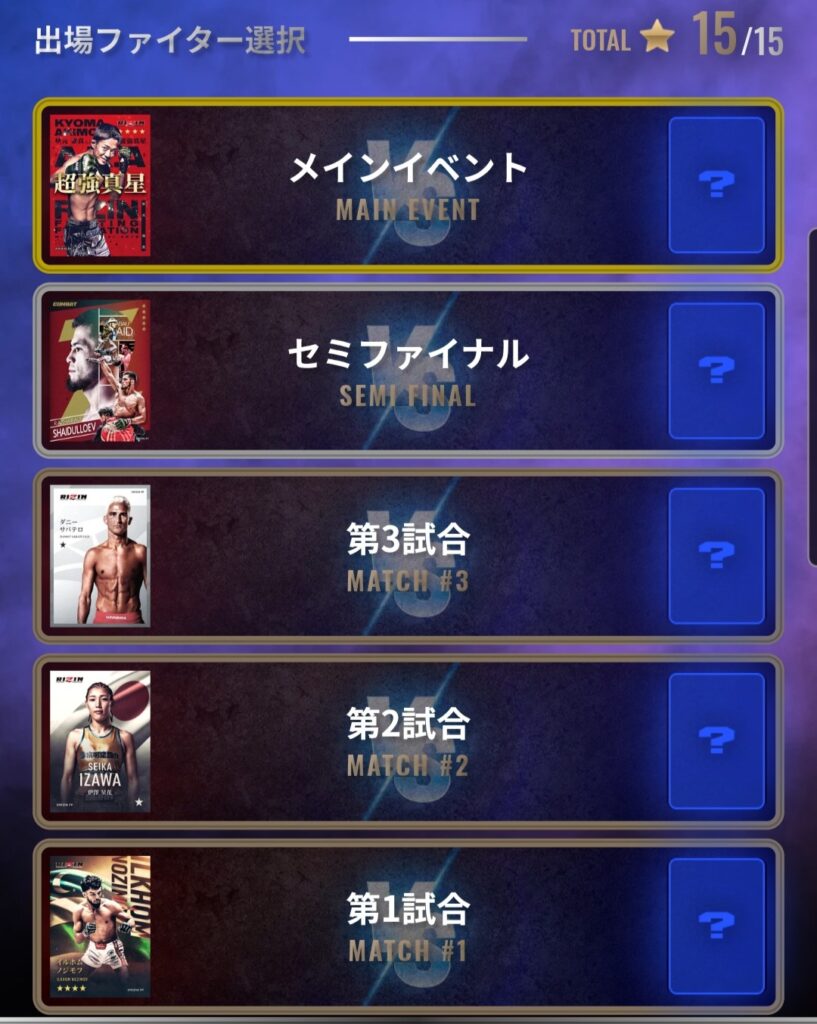Select the Shaidulloev card in Semi Final
Viewport: 817px width, 1024px height.
click(x=100, y=371)
